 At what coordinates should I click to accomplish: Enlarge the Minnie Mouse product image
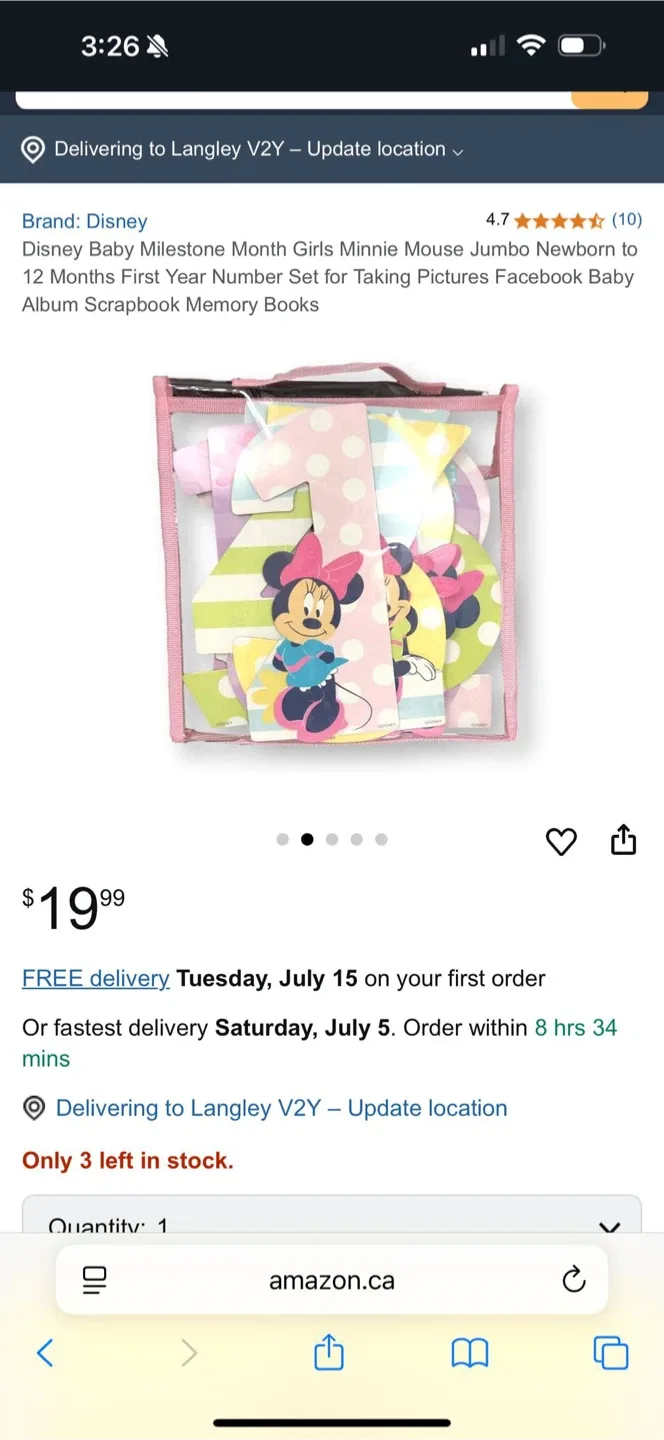[335, 560]
